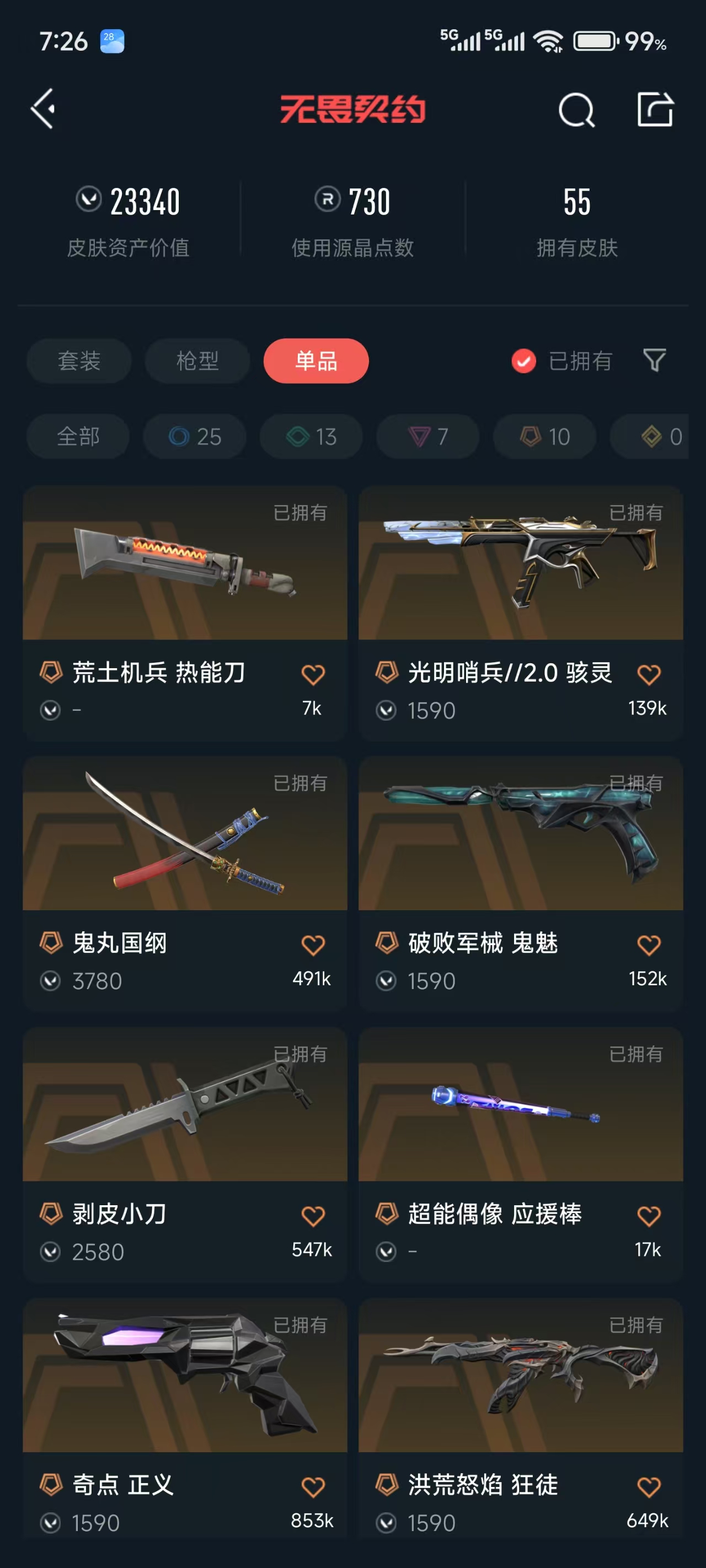Filter by the green tier chip 13
706x1568 pixels.
311,437
